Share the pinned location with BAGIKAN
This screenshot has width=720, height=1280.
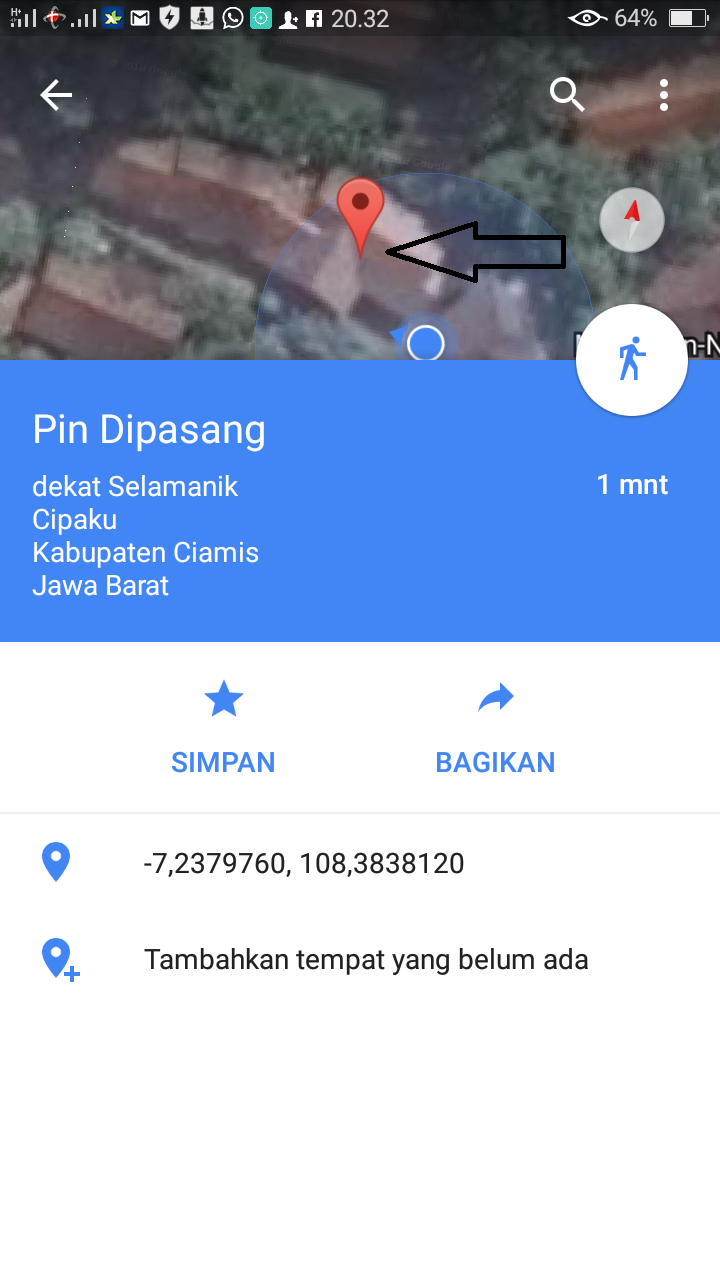pos(495,727)
